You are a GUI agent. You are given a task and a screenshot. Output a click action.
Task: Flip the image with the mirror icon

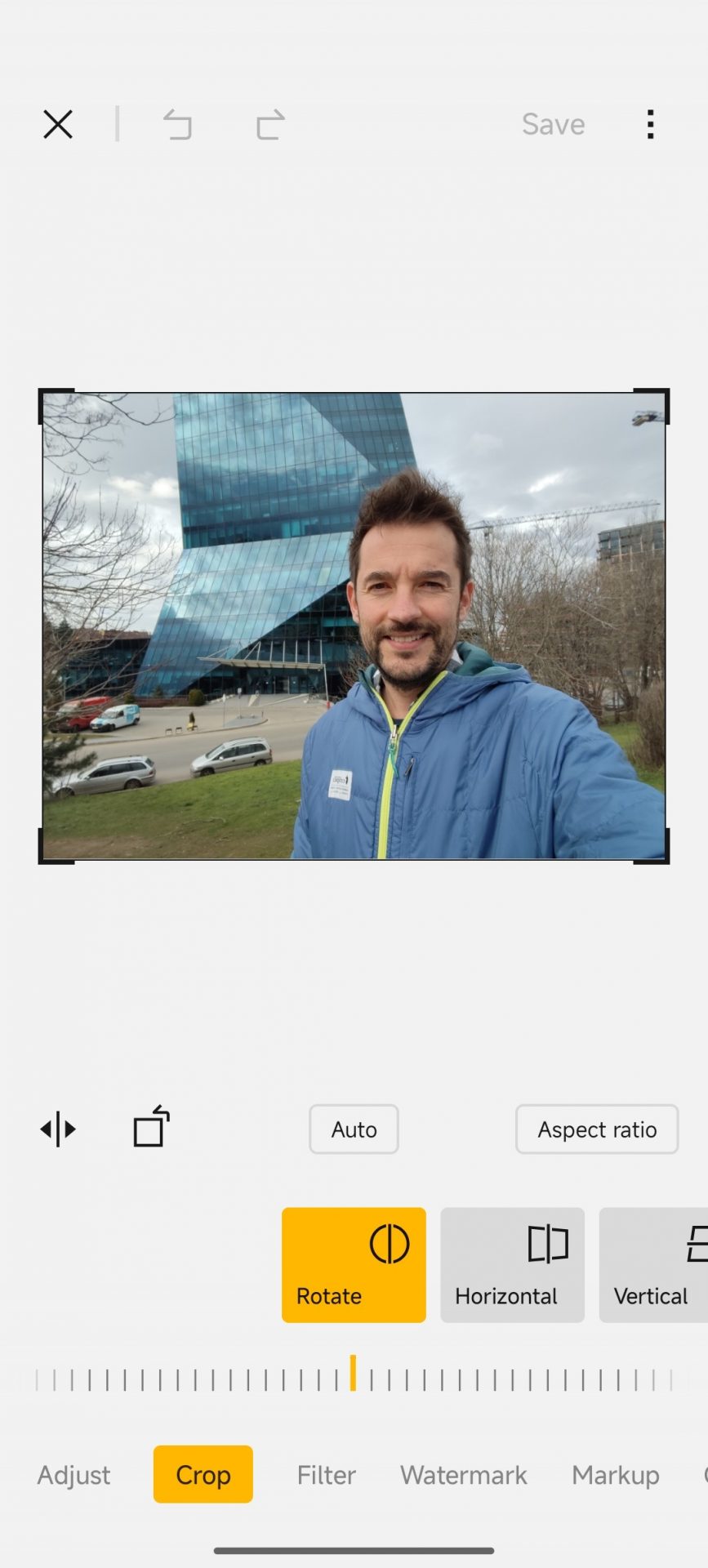click(58, 1129)
